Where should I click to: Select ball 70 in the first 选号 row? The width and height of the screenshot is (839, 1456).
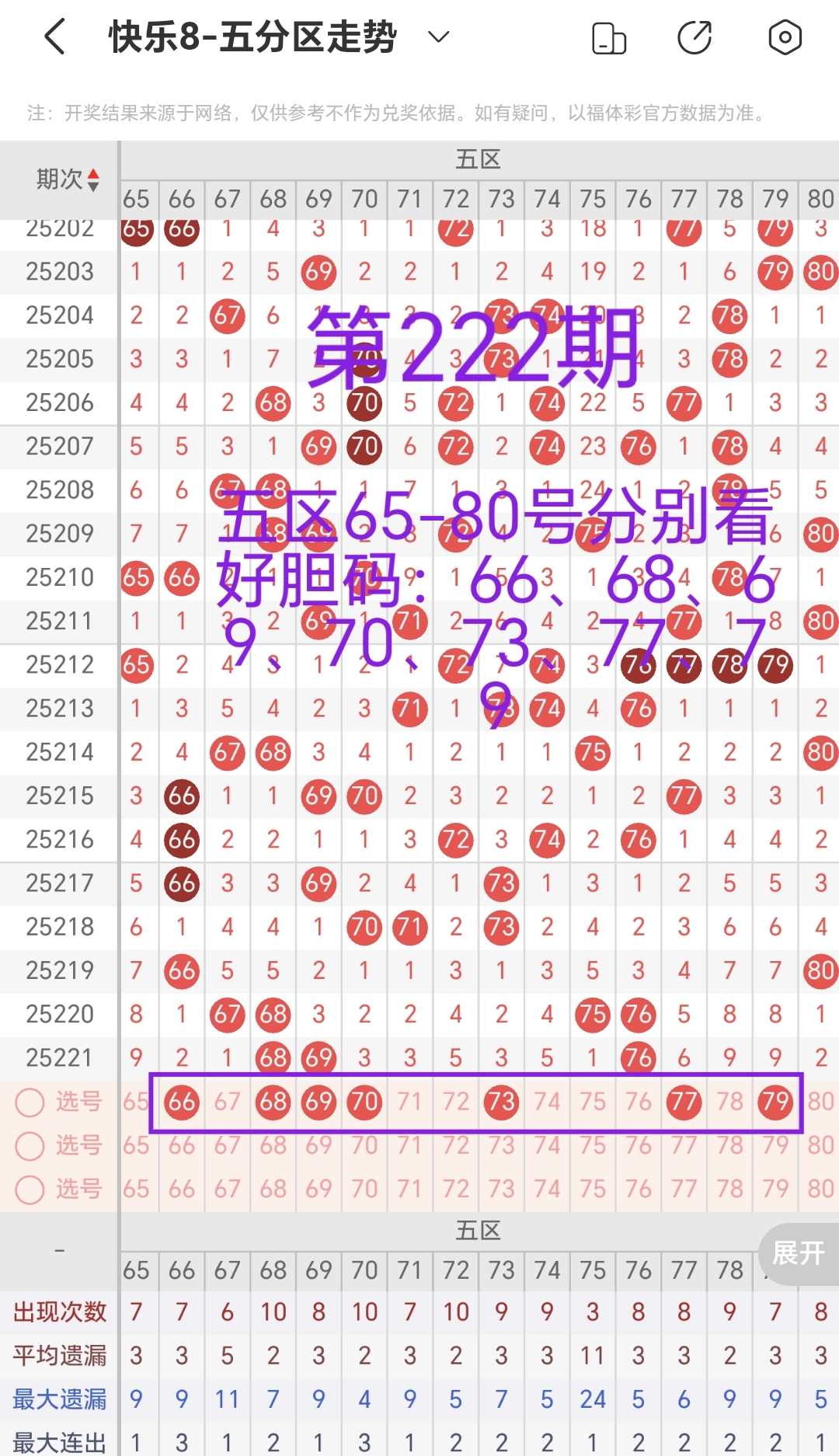click(364, 1101)
